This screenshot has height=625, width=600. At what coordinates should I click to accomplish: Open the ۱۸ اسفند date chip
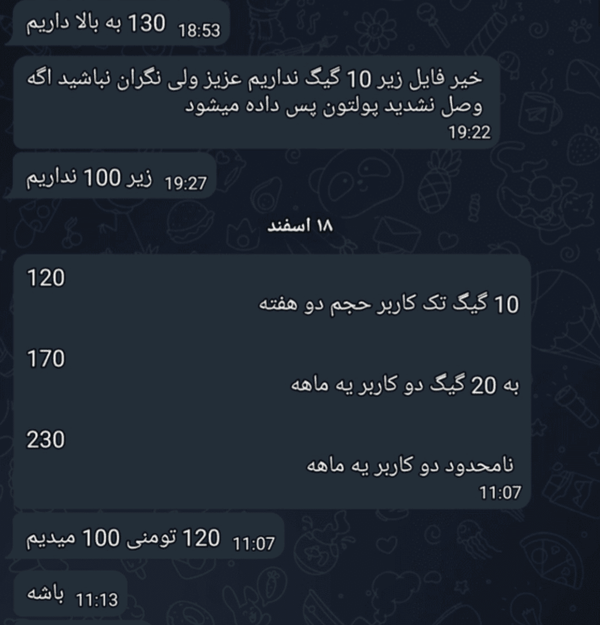point(299,227)
